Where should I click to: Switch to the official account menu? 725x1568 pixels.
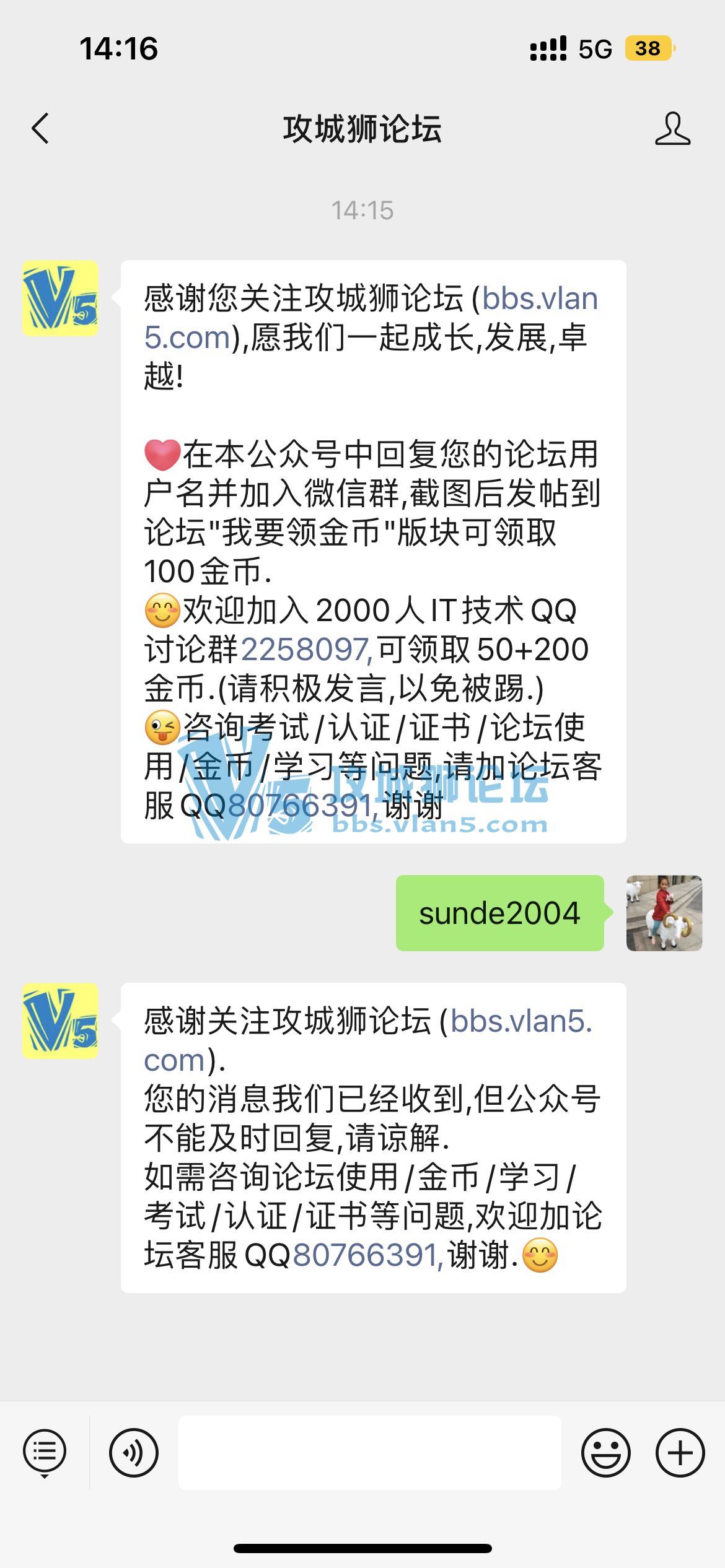pyautogui.click(x=45, y=1452)
